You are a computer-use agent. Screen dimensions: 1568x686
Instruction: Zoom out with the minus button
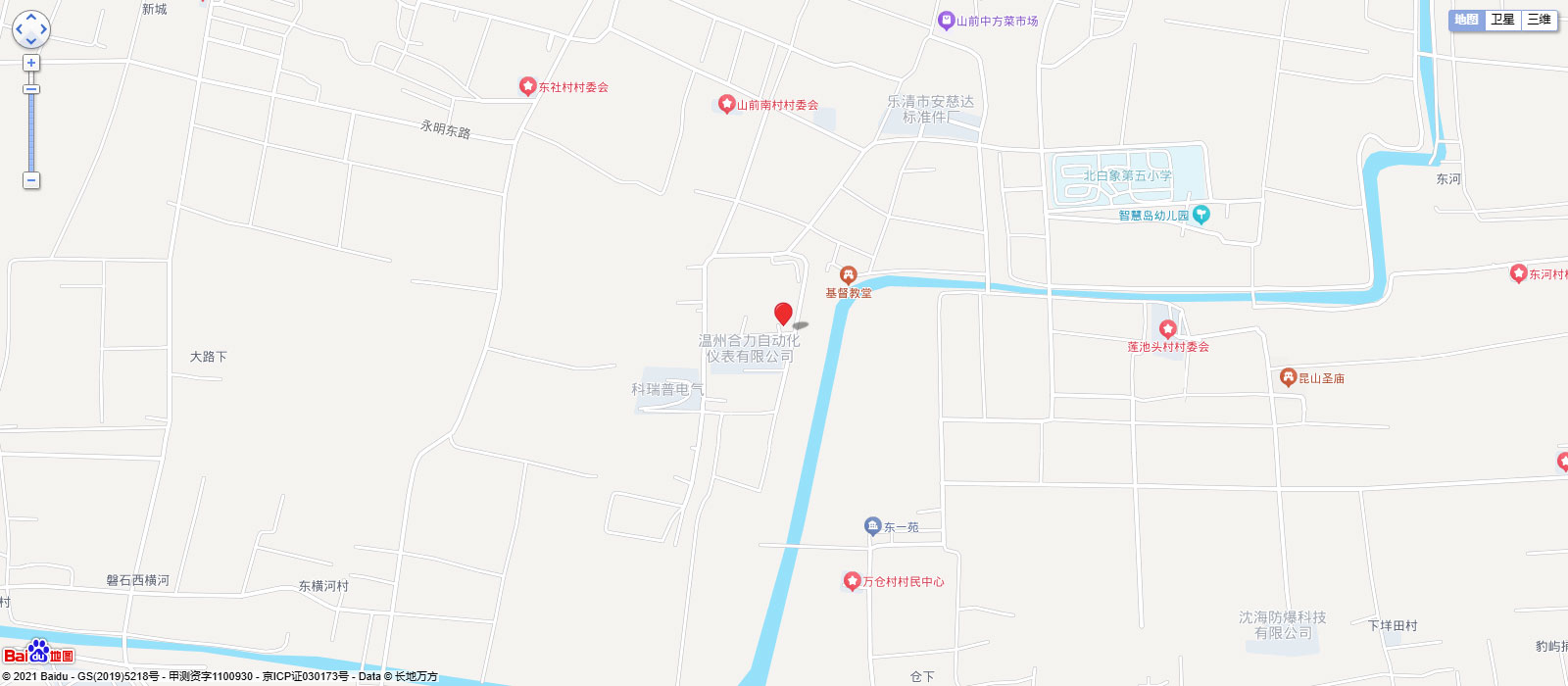(x=31, y=180)
